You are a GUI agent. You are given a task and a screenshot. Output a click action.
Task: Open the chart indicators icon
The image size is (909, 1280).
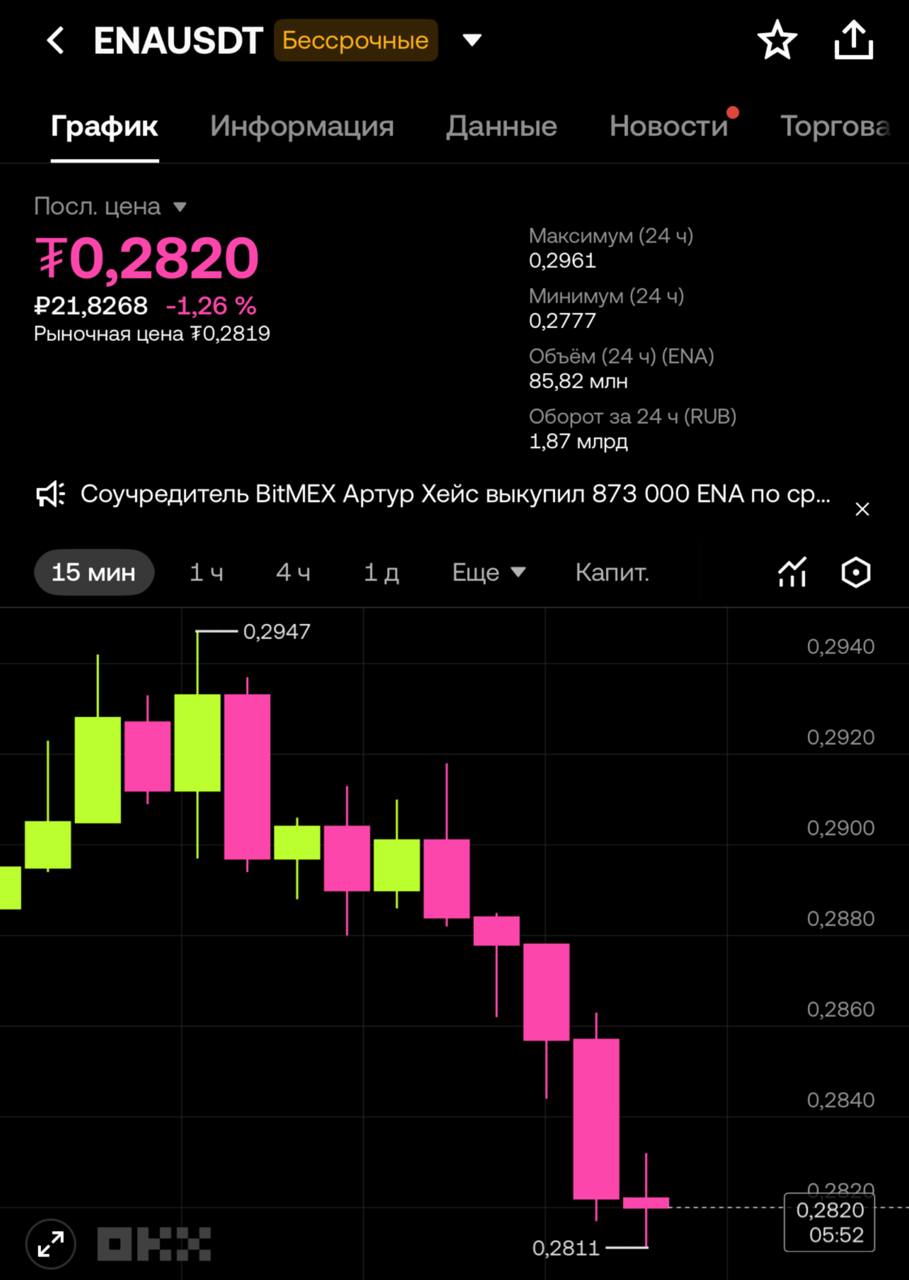(792, 573)
